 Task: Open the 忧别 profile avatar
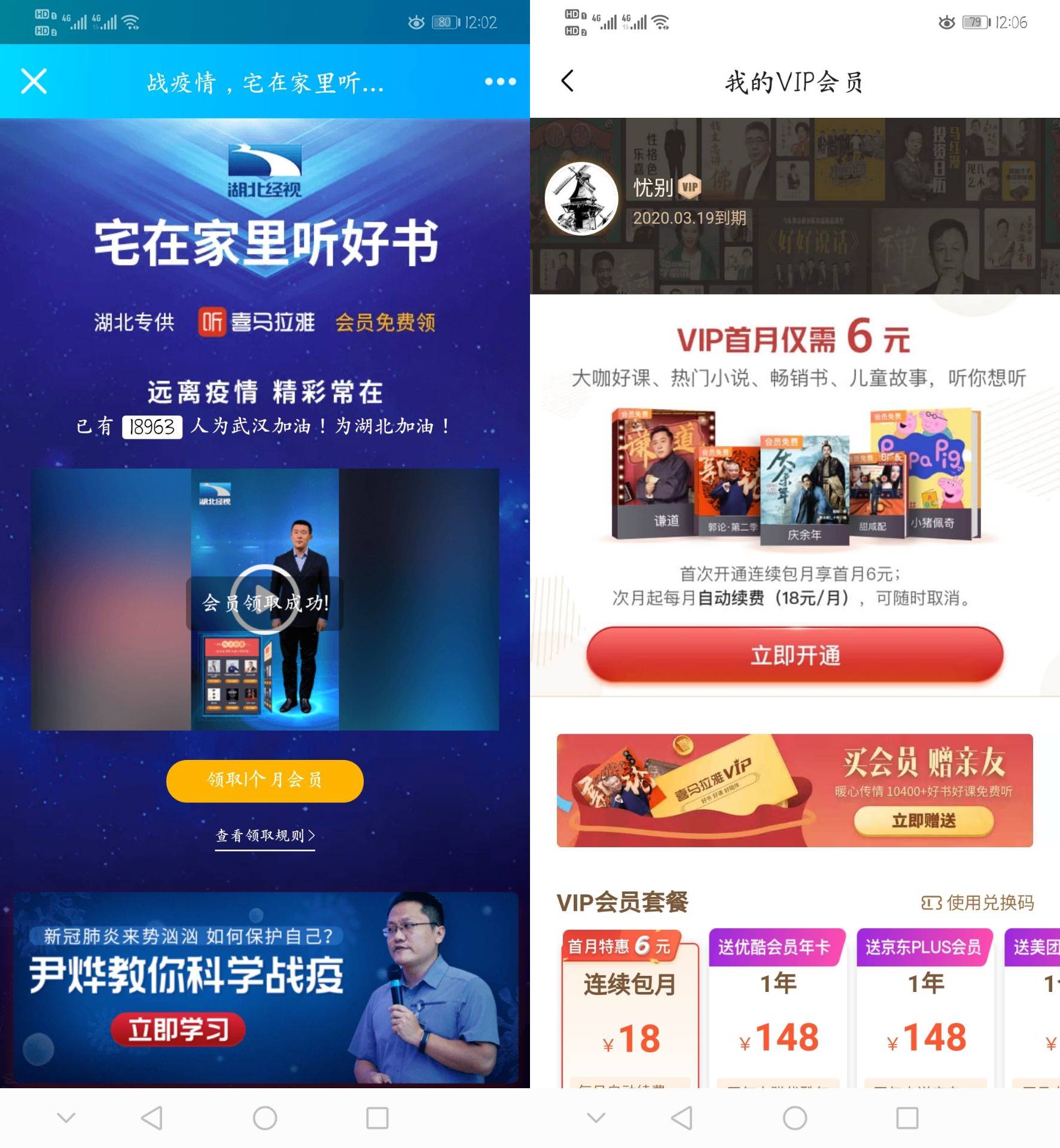point(581,199)
